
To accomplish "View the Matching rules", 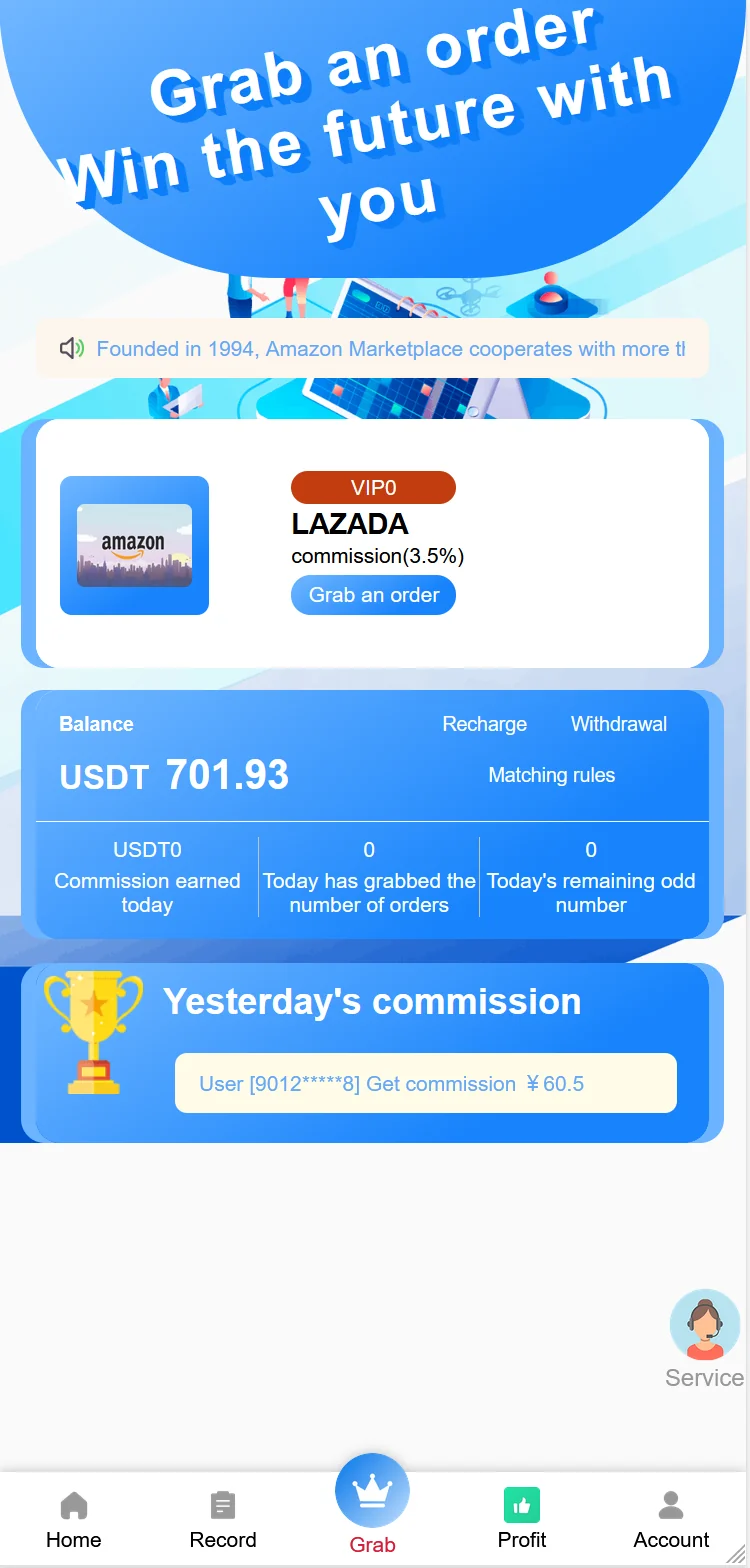I will pyautogui.click(x=551, y=775).
